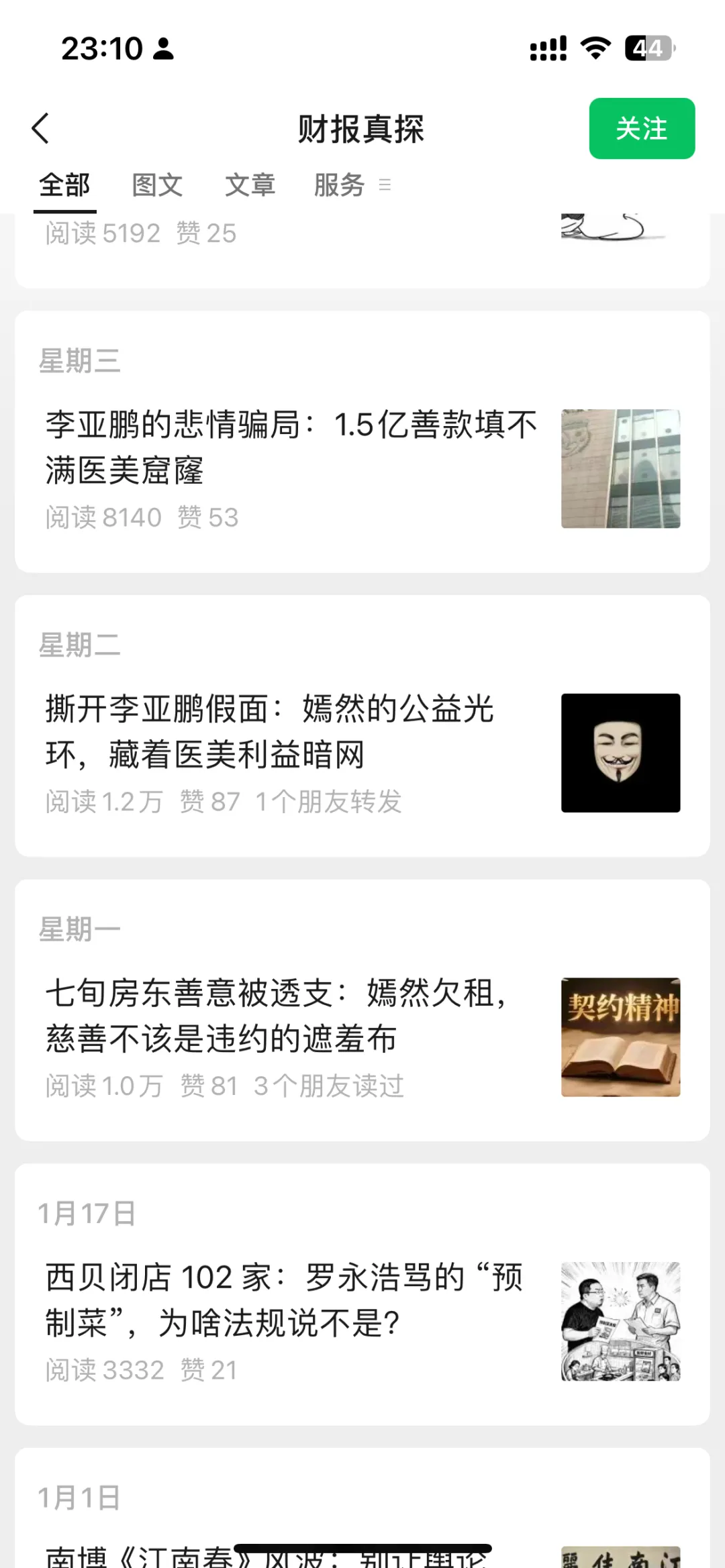725x1568 pixels.
Task: Switch to the 图文 tab
Action: tap(157, 185)
